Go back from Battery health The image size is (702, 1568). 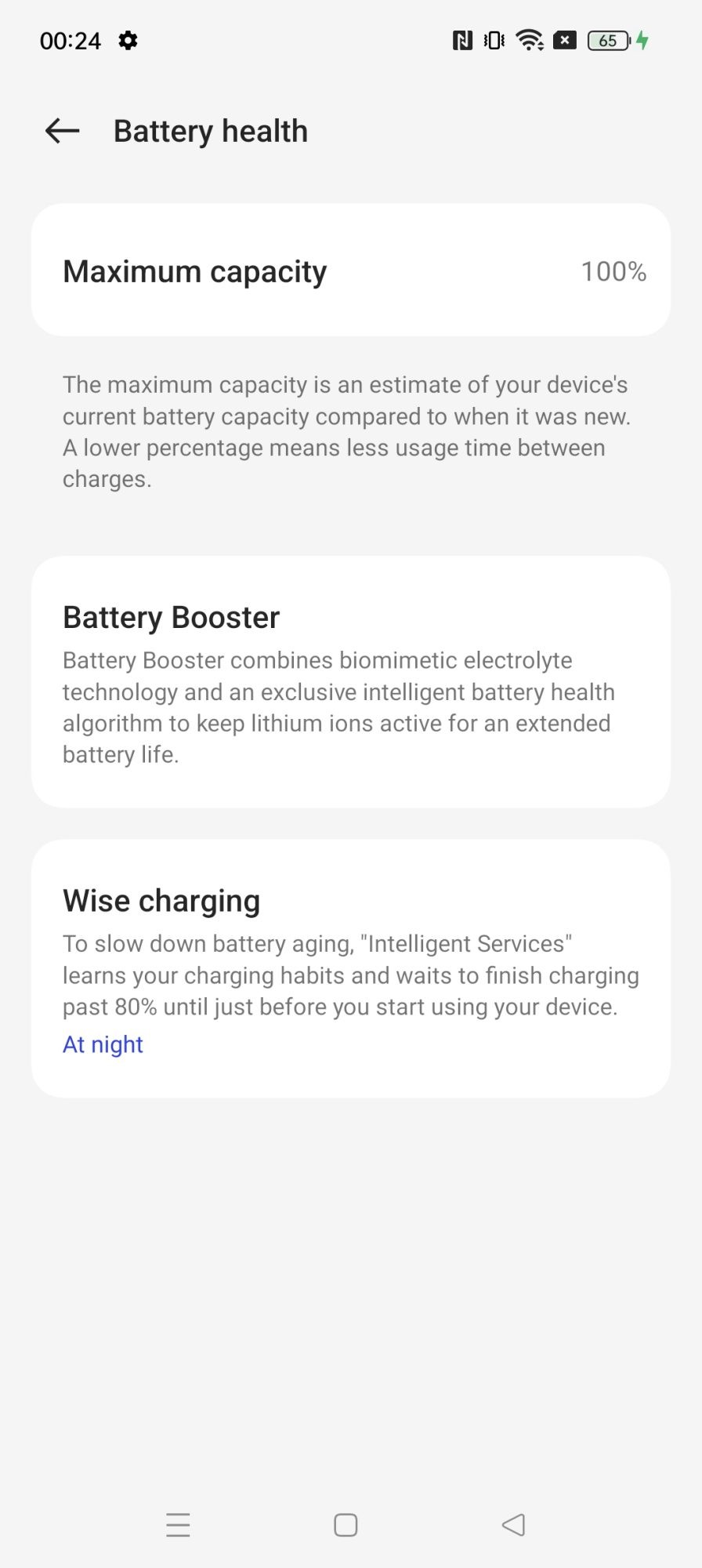tap(63, 131)
